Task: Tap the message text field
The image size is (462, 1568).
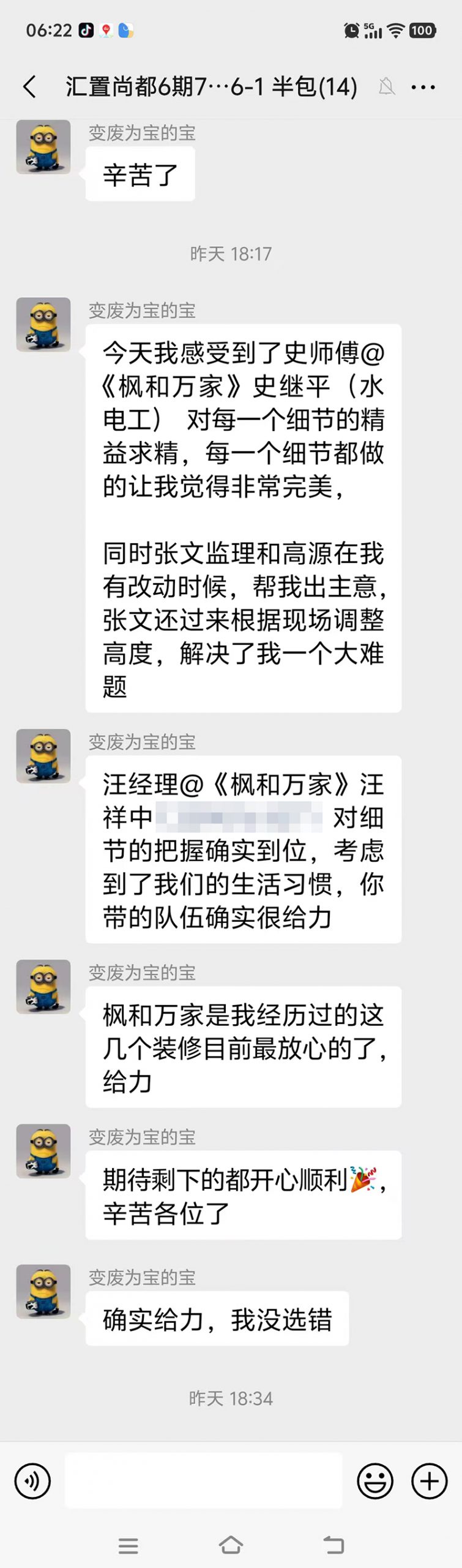Action: click(203, 1480)
